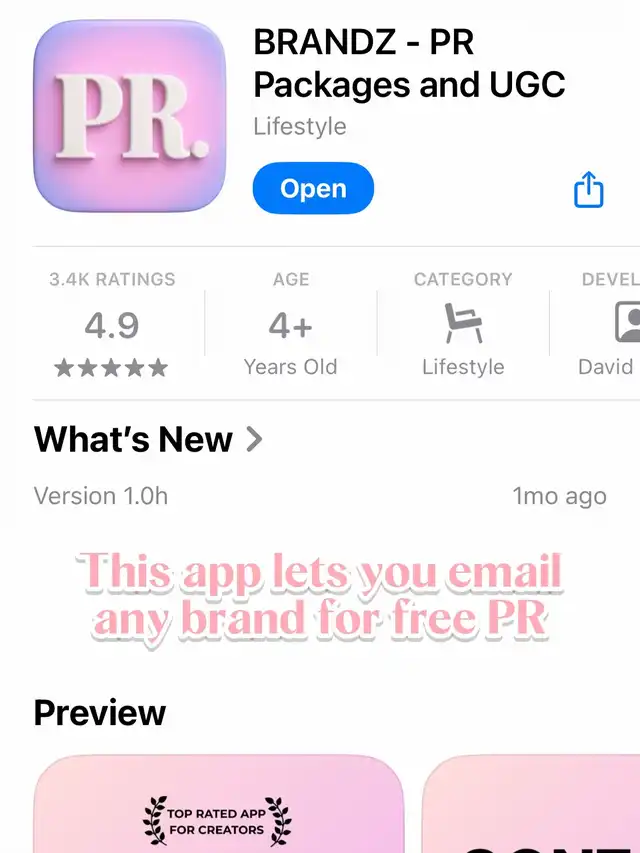Screen dimensions: 640x853
Task: Open the Top Rated App preview screenshot
Action: (x=218, y=805)
